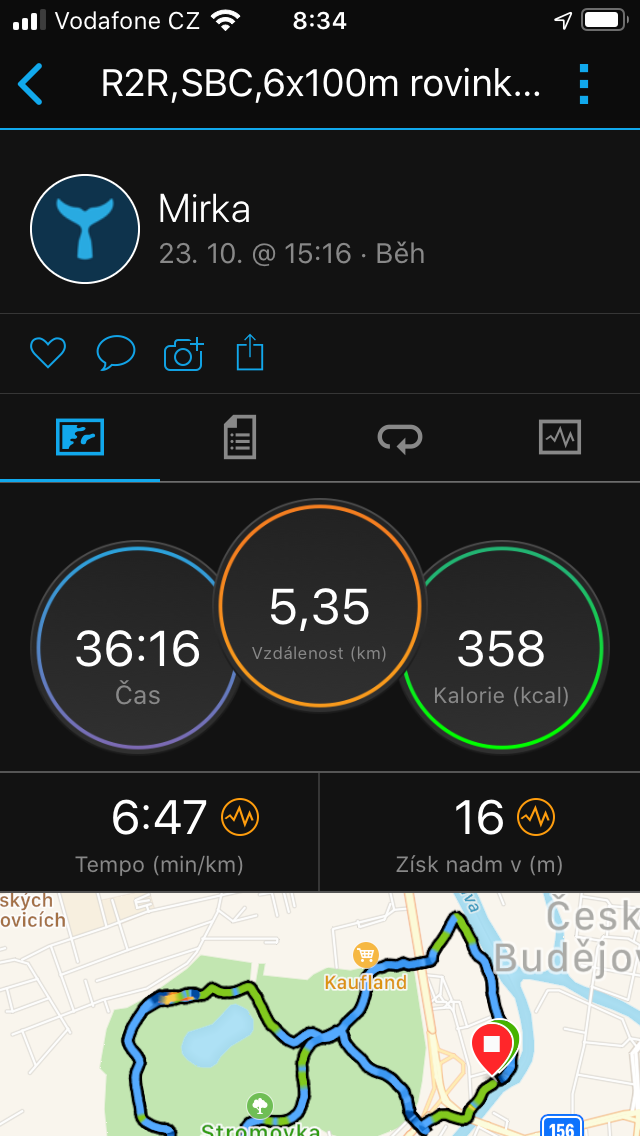The image size is (640, 1136).
Task: Add a comment via speech bubble
Action: tap(116, 354)
